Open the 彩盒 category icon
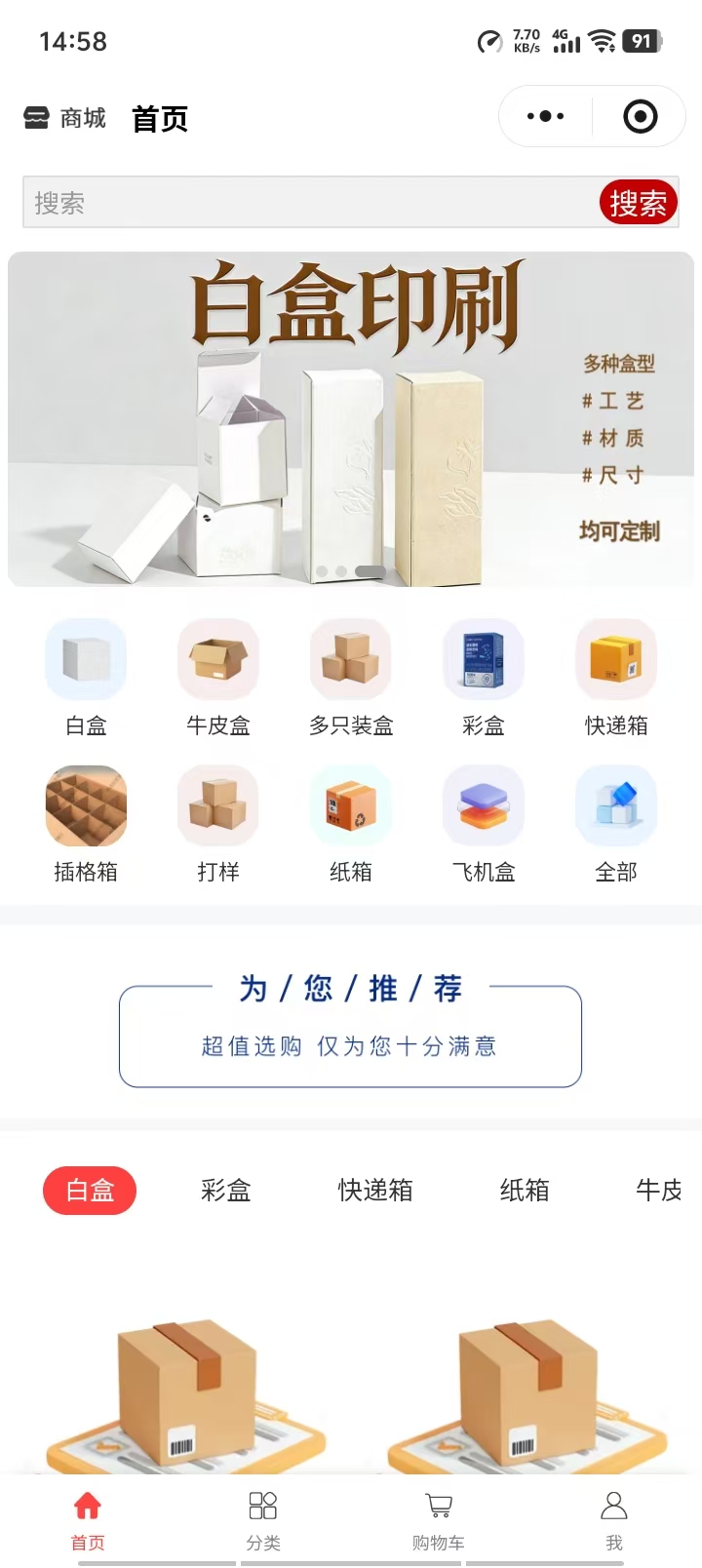The height and width of the screenshot is (1568, 702). point(484,660)
